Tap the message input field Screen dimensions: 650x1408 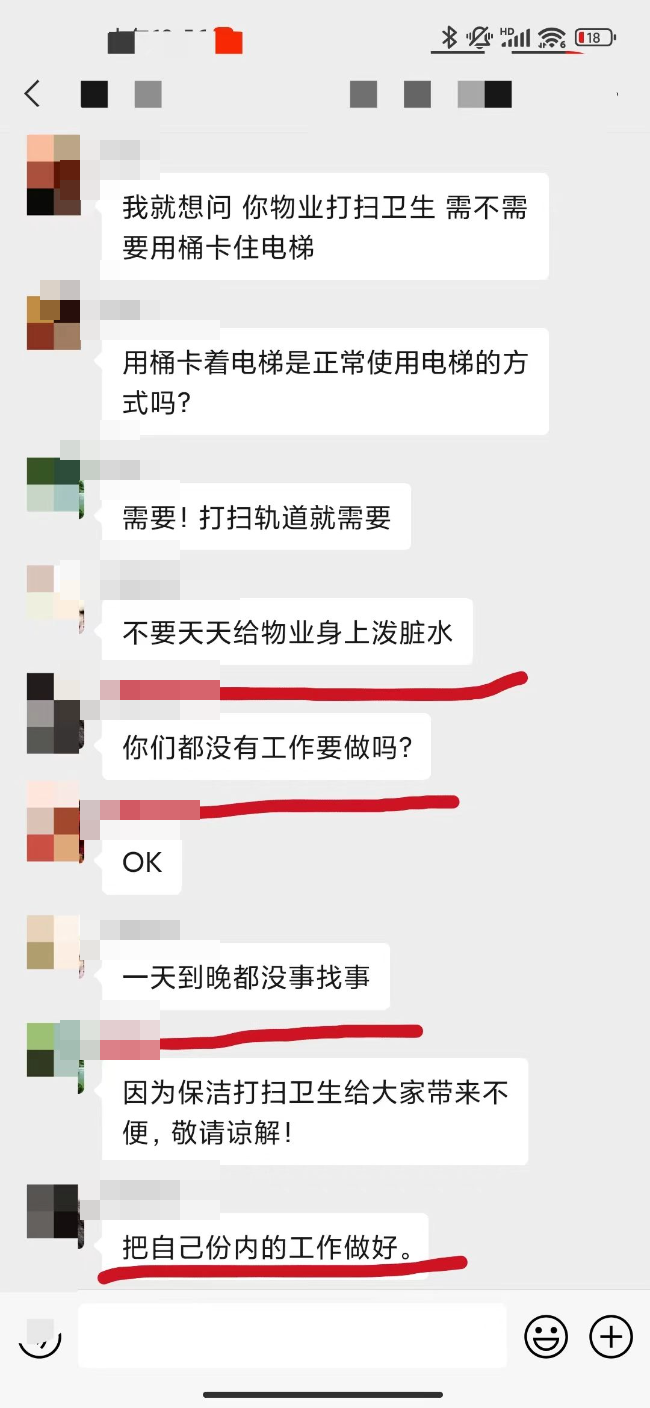pos(292,1336)
